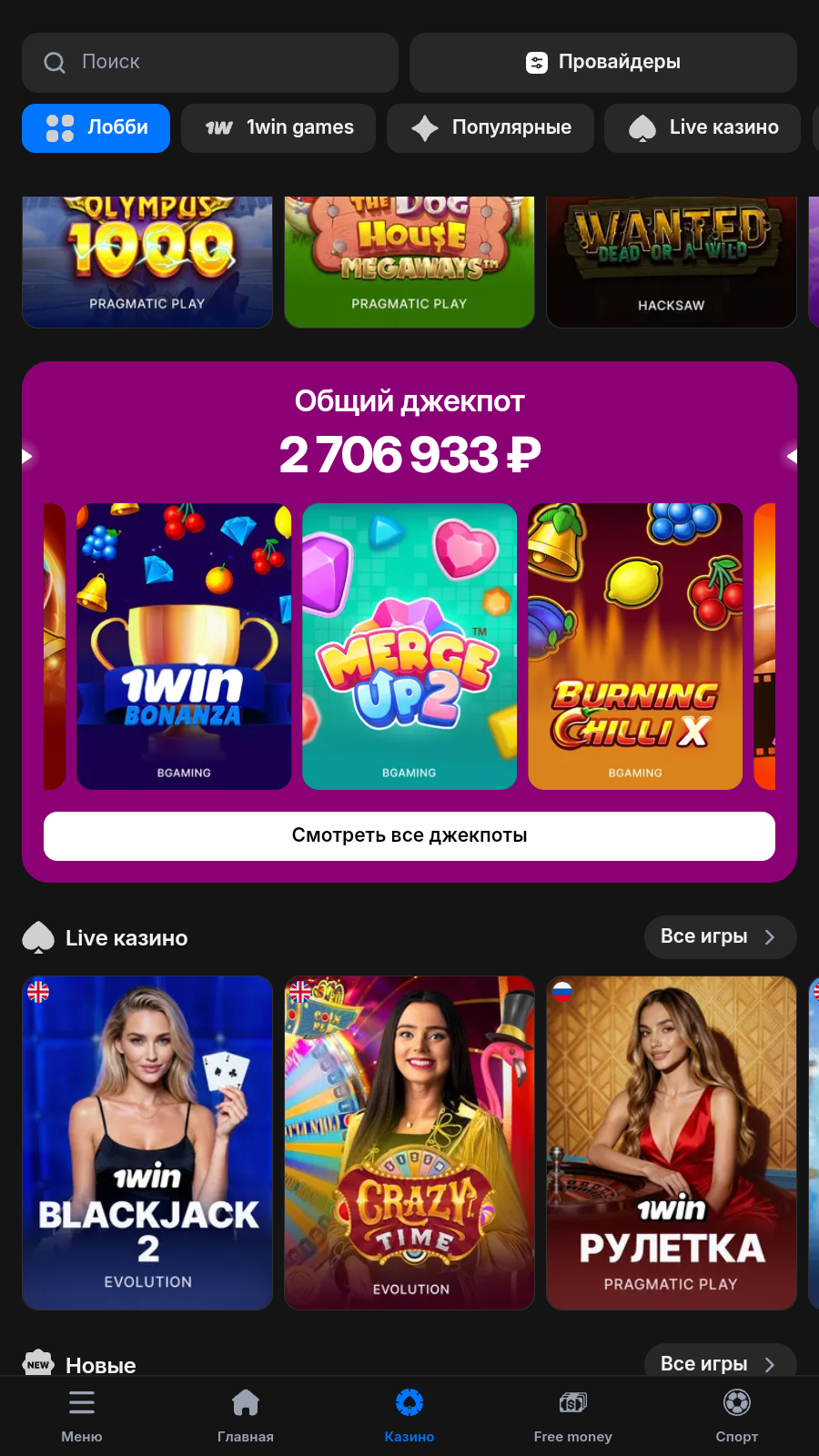The image size is (819, 1456).
Task: Switch to the Популярные tab
Action: [490, 127]
